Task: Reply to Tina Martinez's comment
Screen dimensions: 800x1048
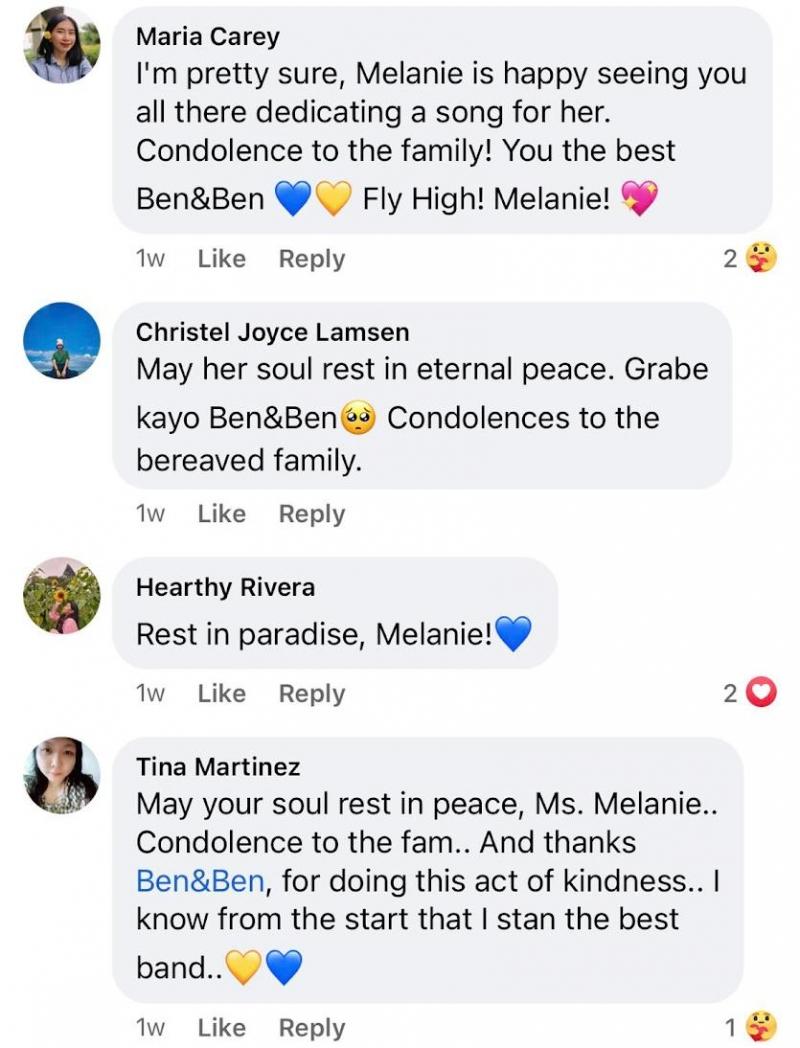Action: (311, 1027)
